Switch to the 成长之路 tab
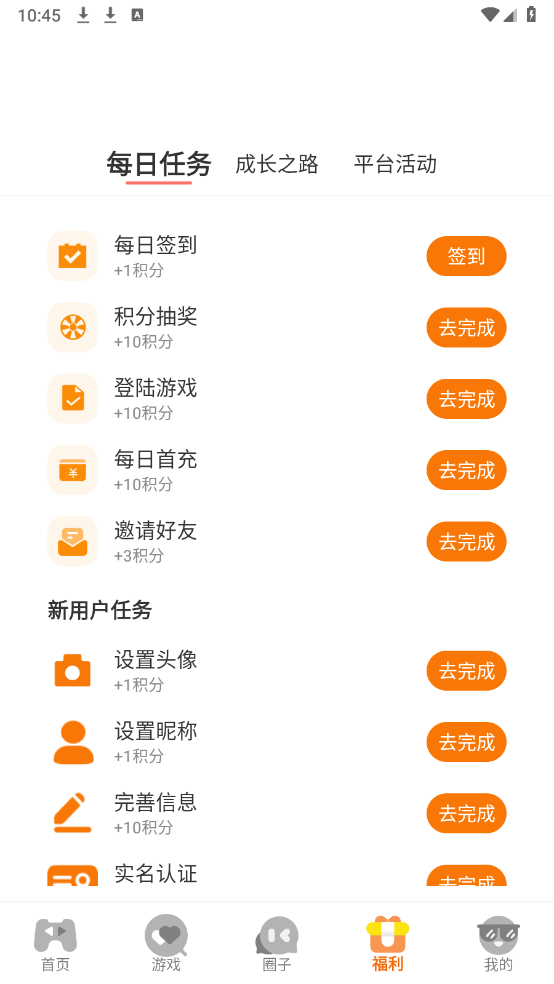This screenshot has height=984, width=554. point(277,164)
